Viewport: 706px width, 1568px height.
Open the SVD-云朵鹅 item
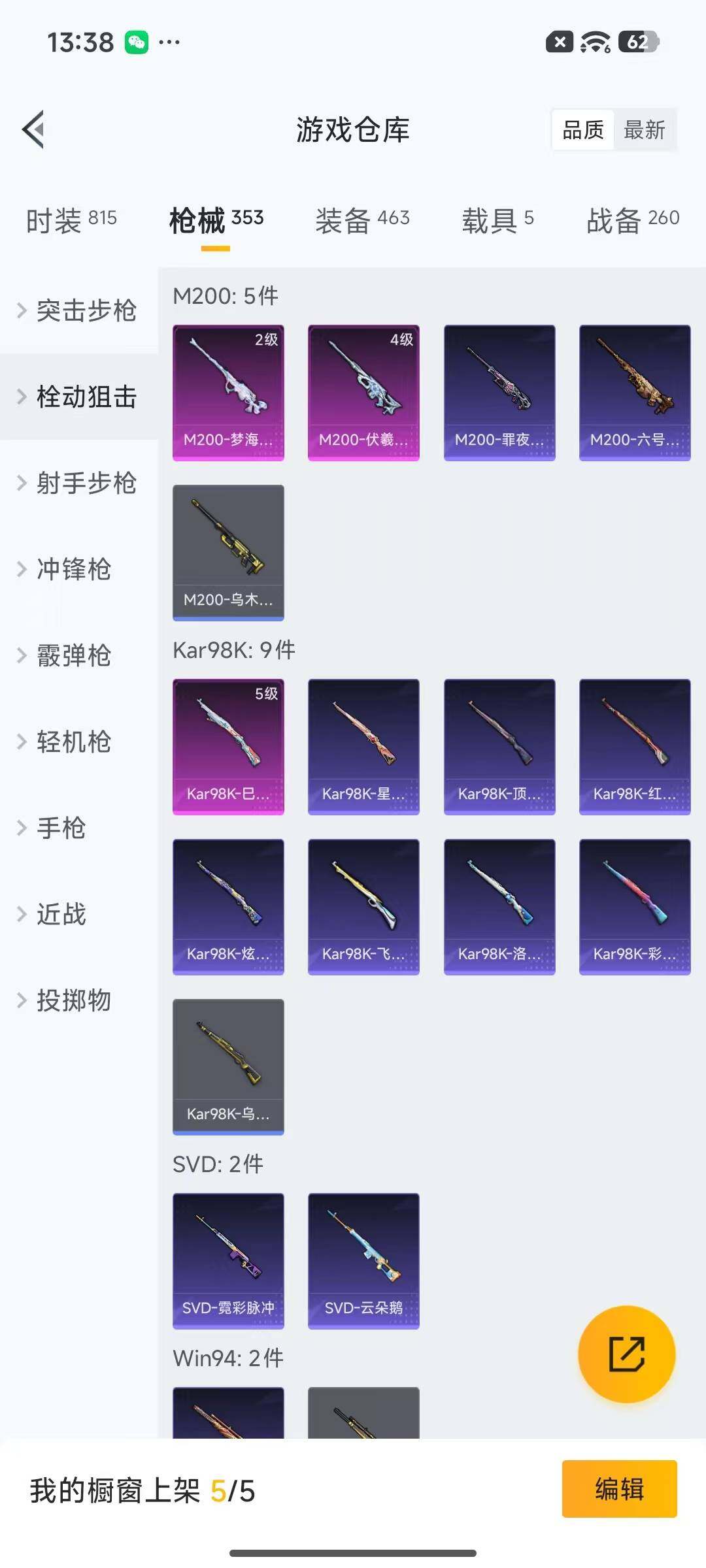pyautogui.click(x=363, y=1261)
